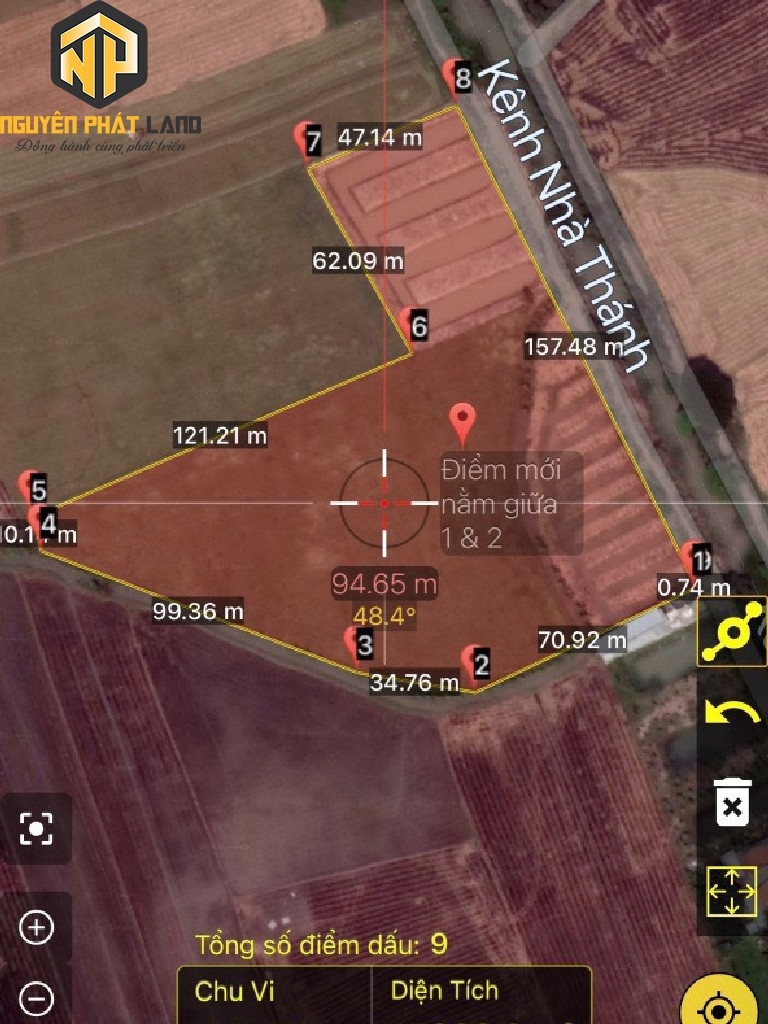Select marker point 2
768x1024 pixels.
[x=475, y=662]
